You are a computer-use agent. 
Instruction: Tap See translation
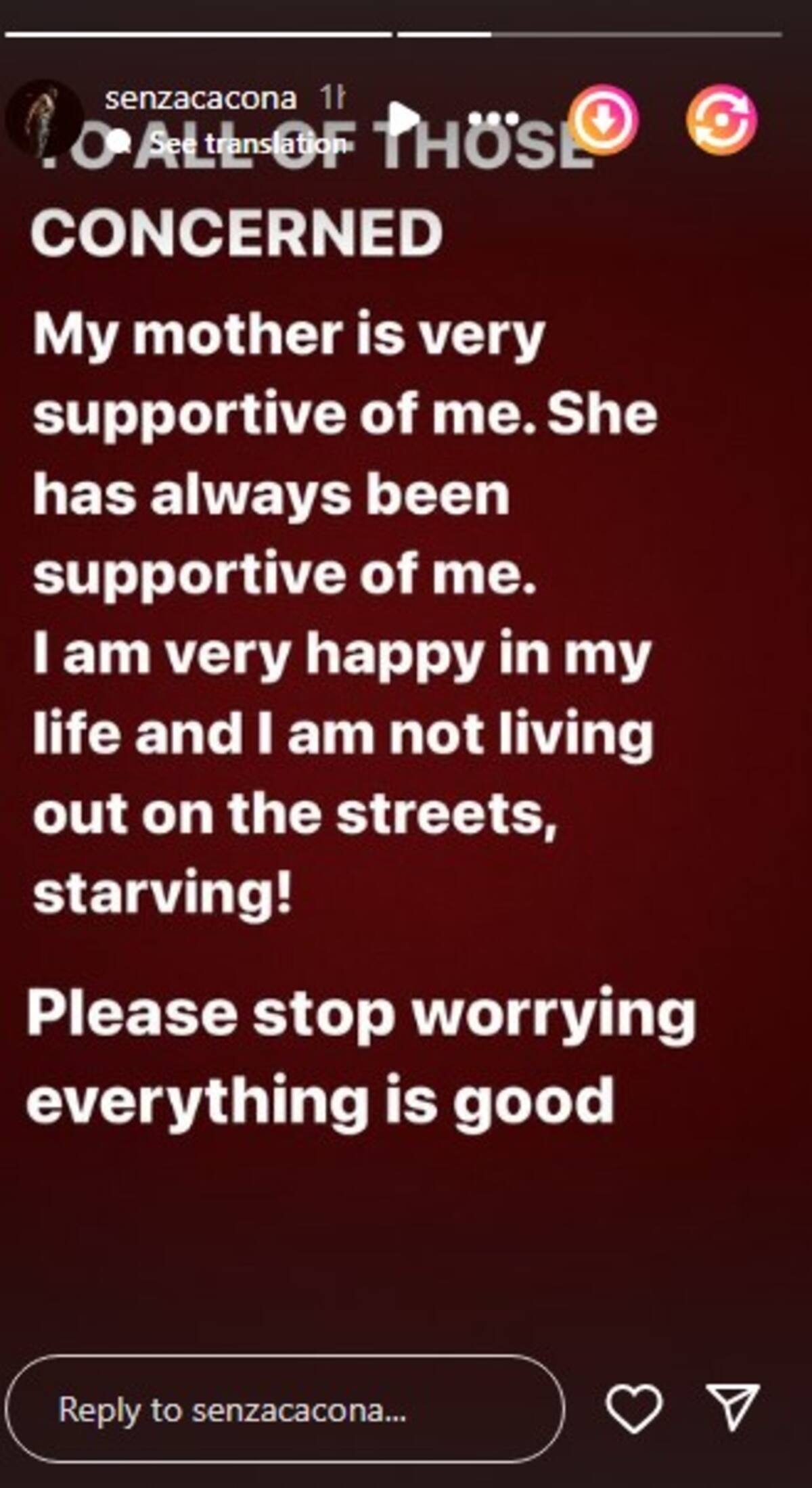pos(247,143)
